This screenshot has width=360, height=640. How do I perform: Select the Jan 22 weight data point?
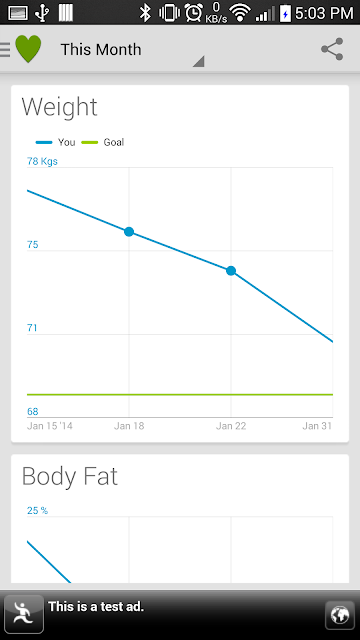pos(231,271)
